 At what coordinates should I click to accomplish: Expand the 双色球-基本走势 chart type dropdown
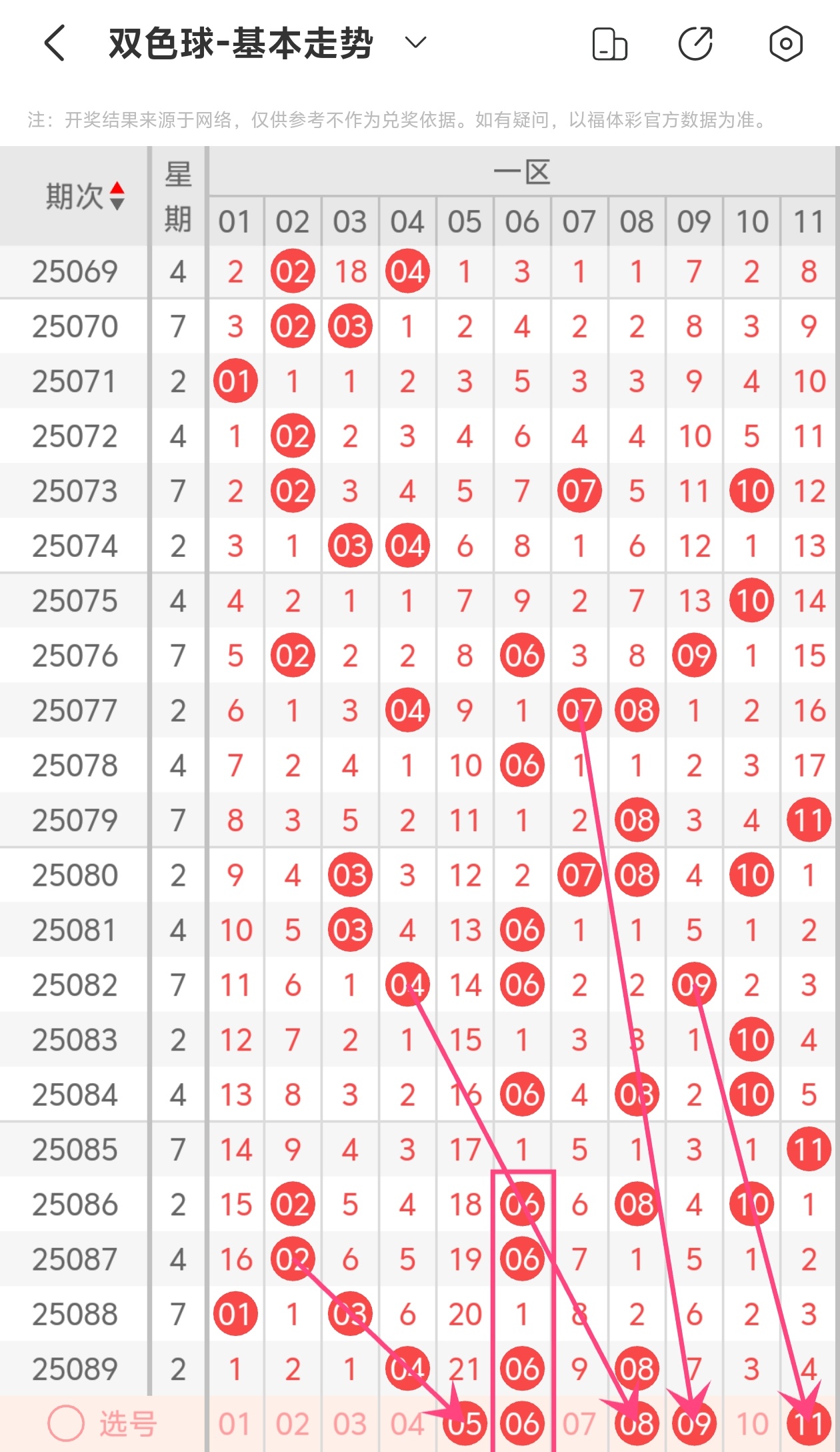[x=415, y=43]
